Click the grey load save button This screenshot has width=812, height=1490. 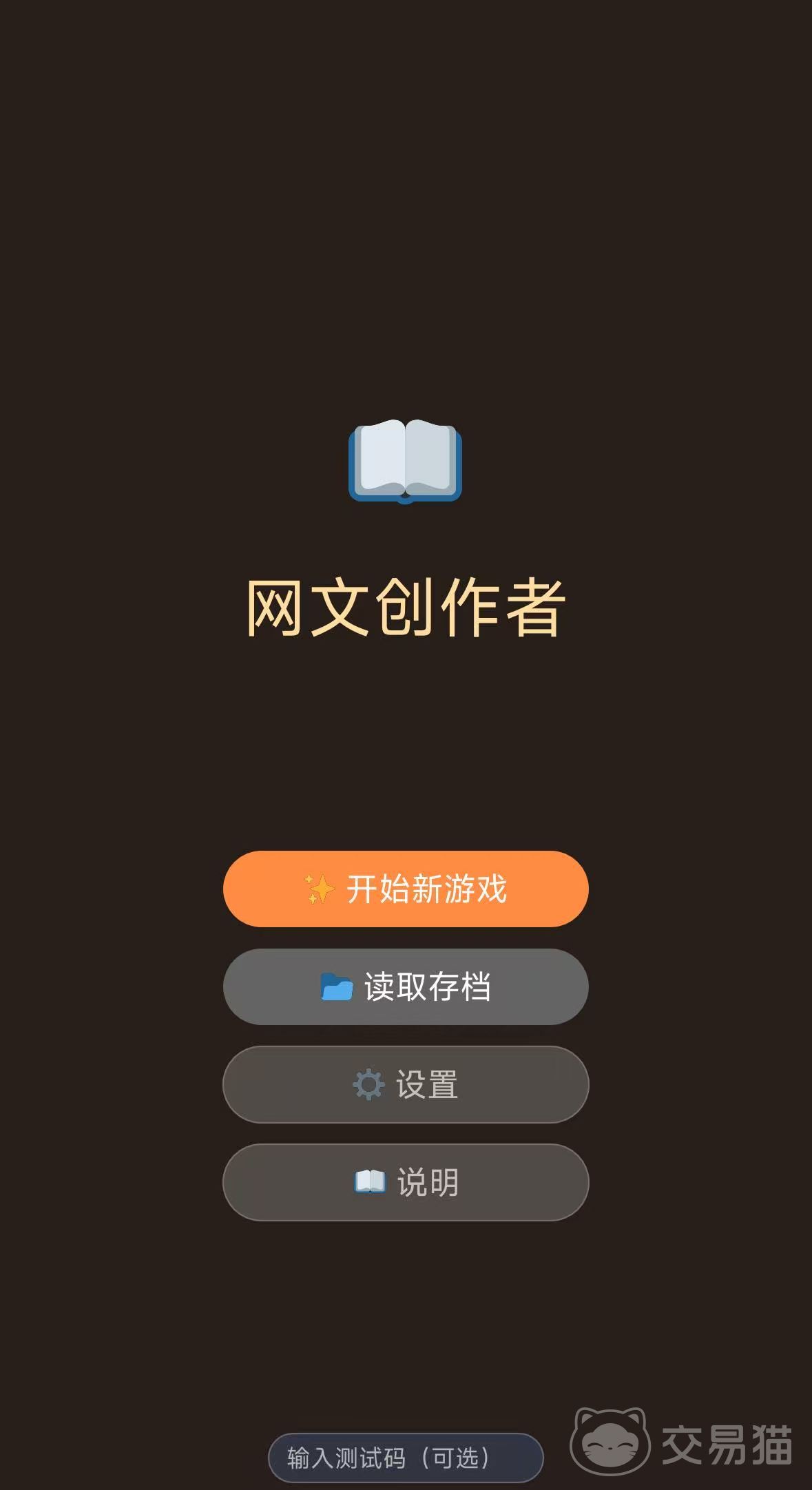pos(406,986)
